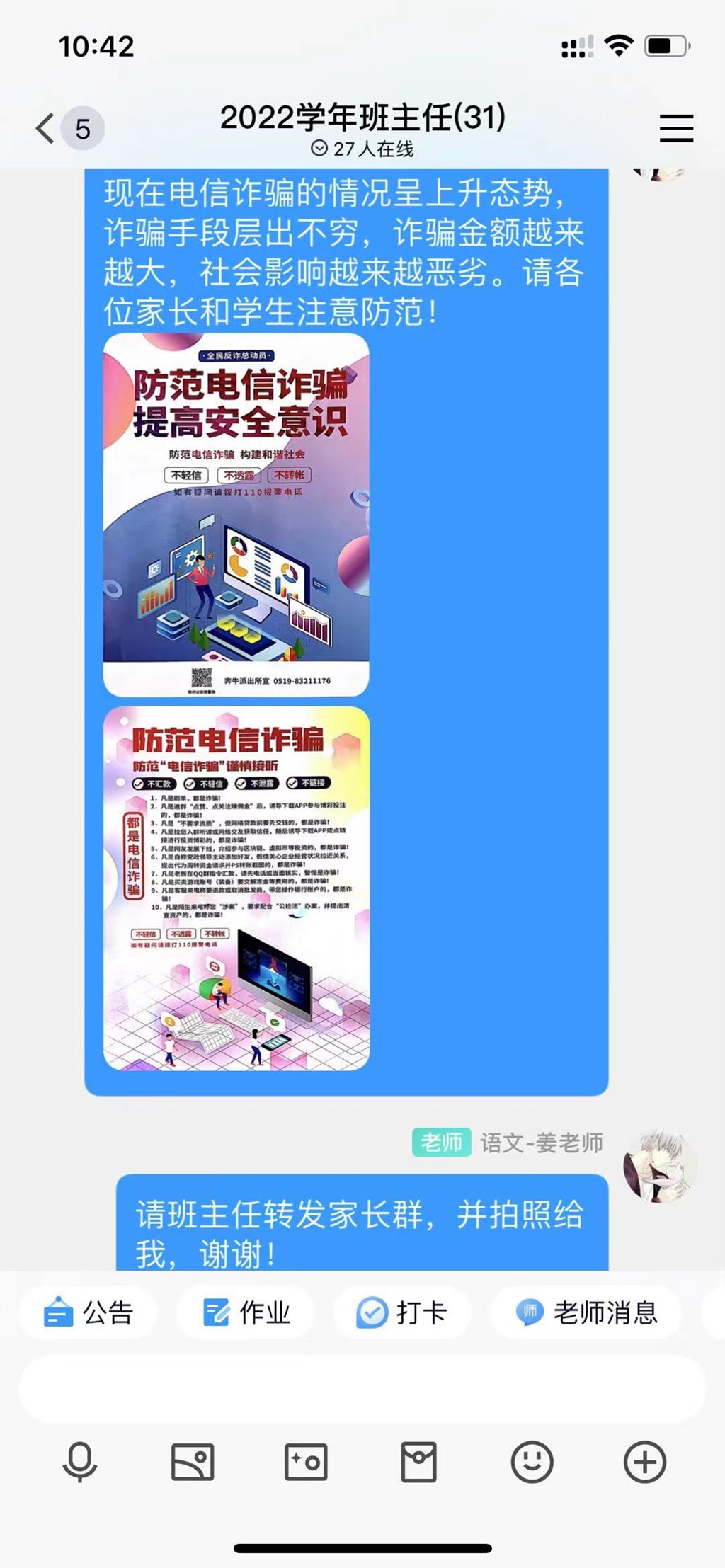Open 语文-姜老师's avatar profile
Viewport: 725px width, 1568px height.
pos(659,1166)
